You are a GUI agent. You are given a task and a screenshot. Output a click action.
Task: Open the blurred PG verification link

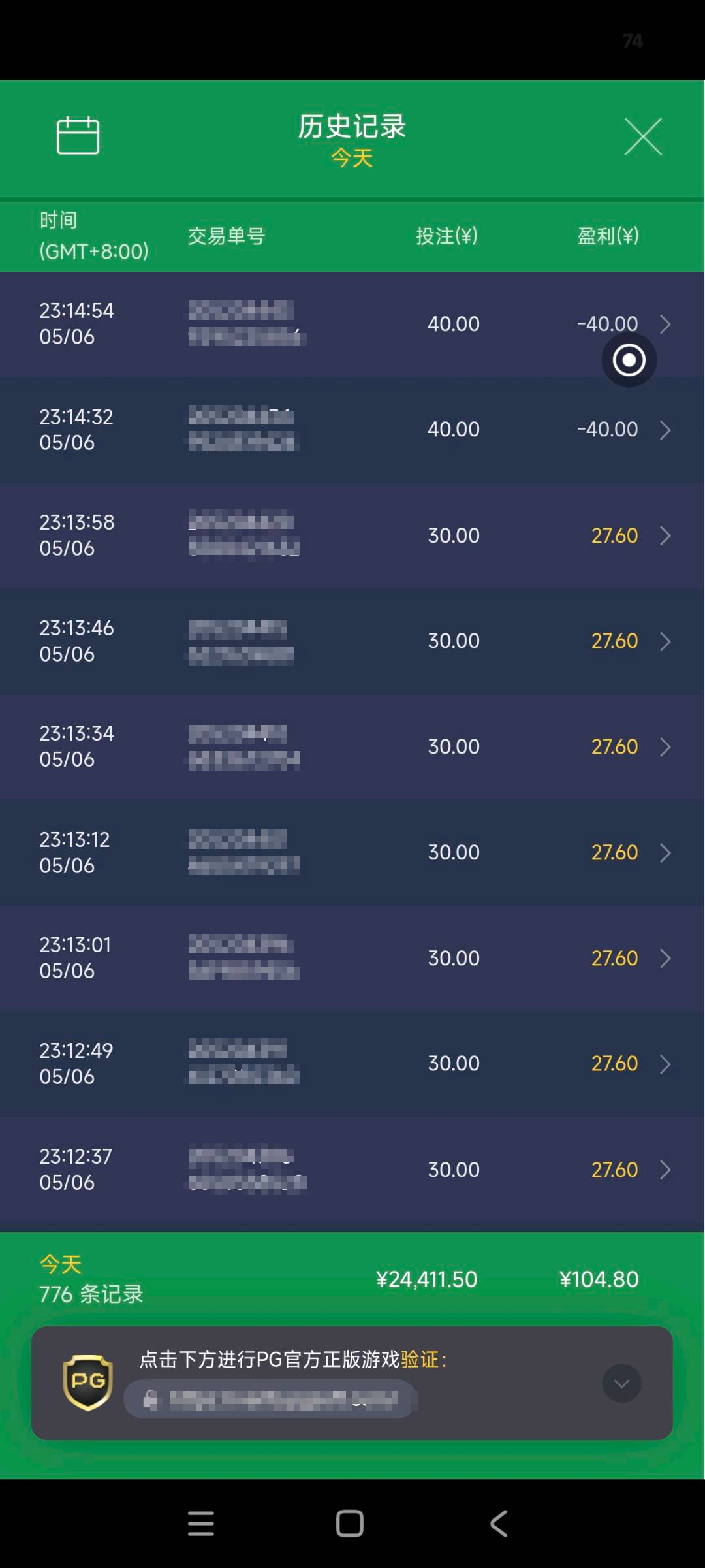click(x=270, y=1399)
